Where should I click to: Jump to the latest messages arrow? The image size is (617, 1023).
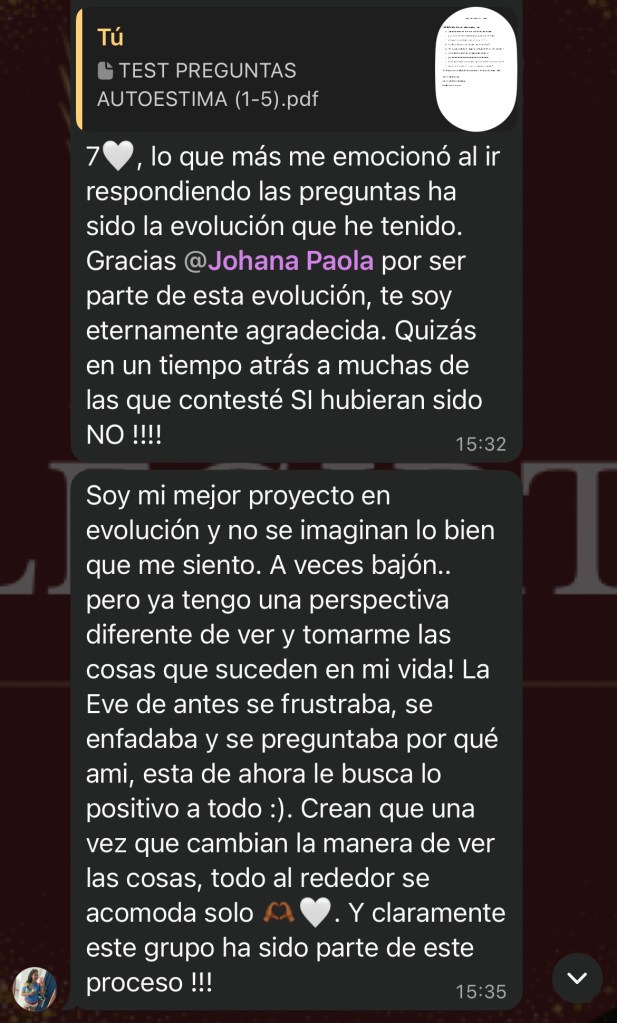click(577, 978)
